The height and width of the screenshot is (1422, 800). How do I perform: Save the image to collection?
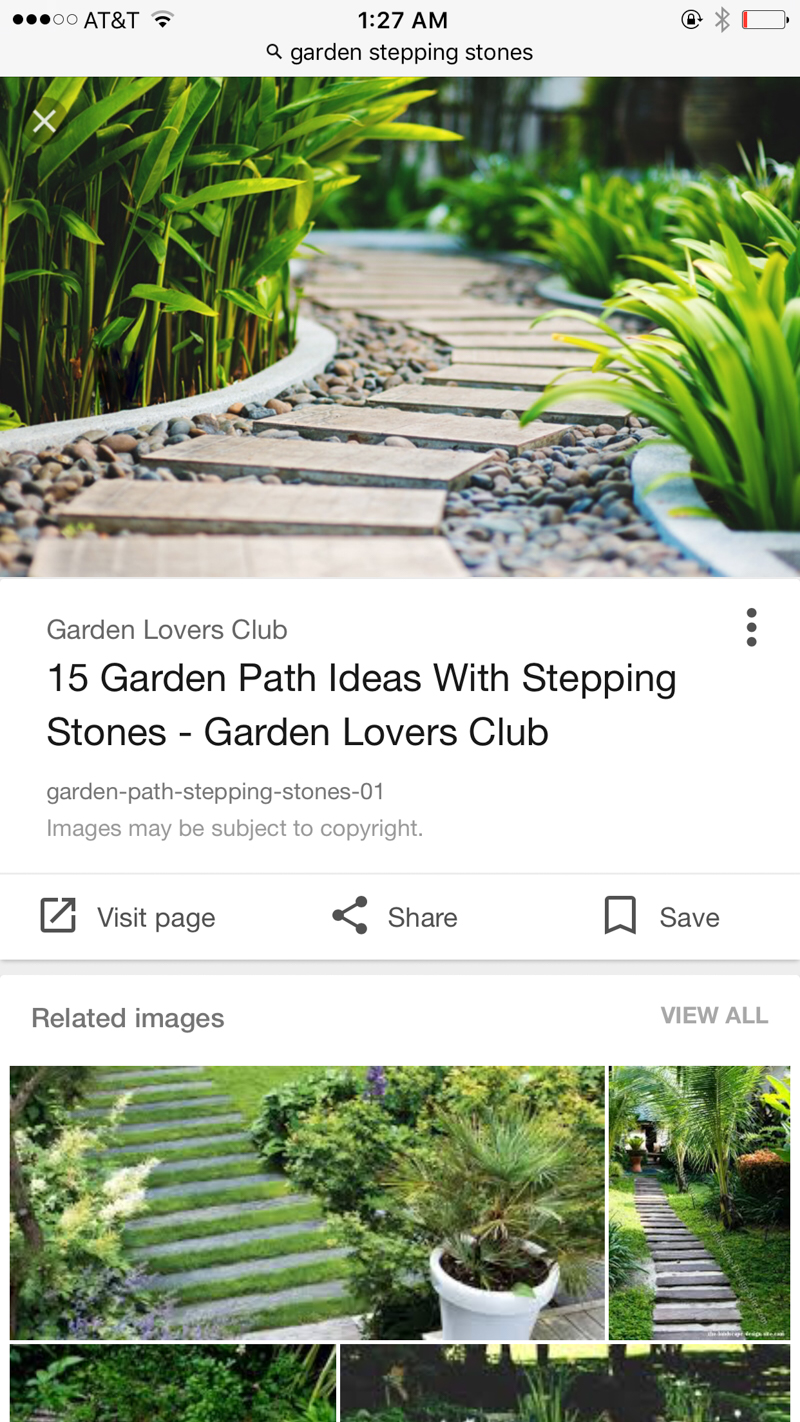tap(661, 917)
